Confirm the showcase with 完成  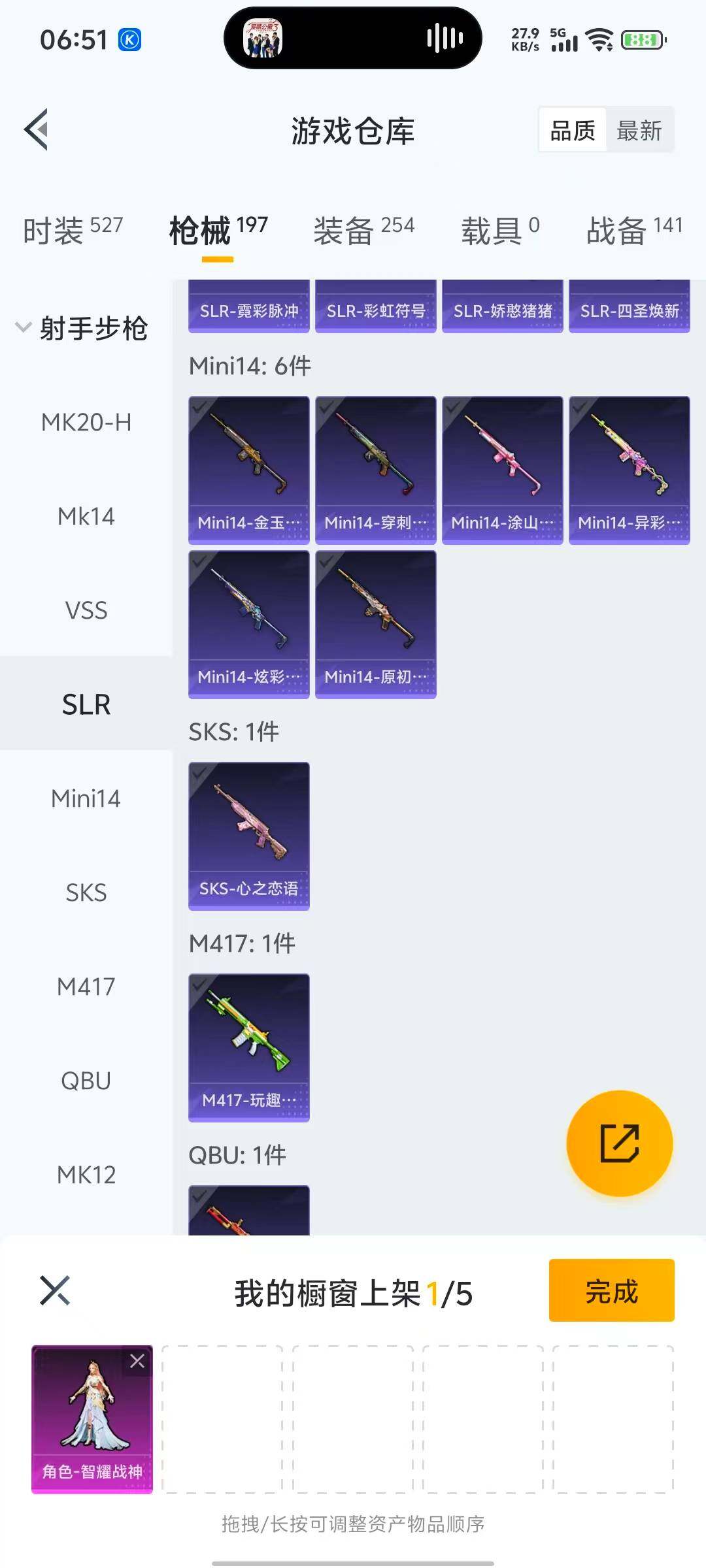click(611, 1291)
